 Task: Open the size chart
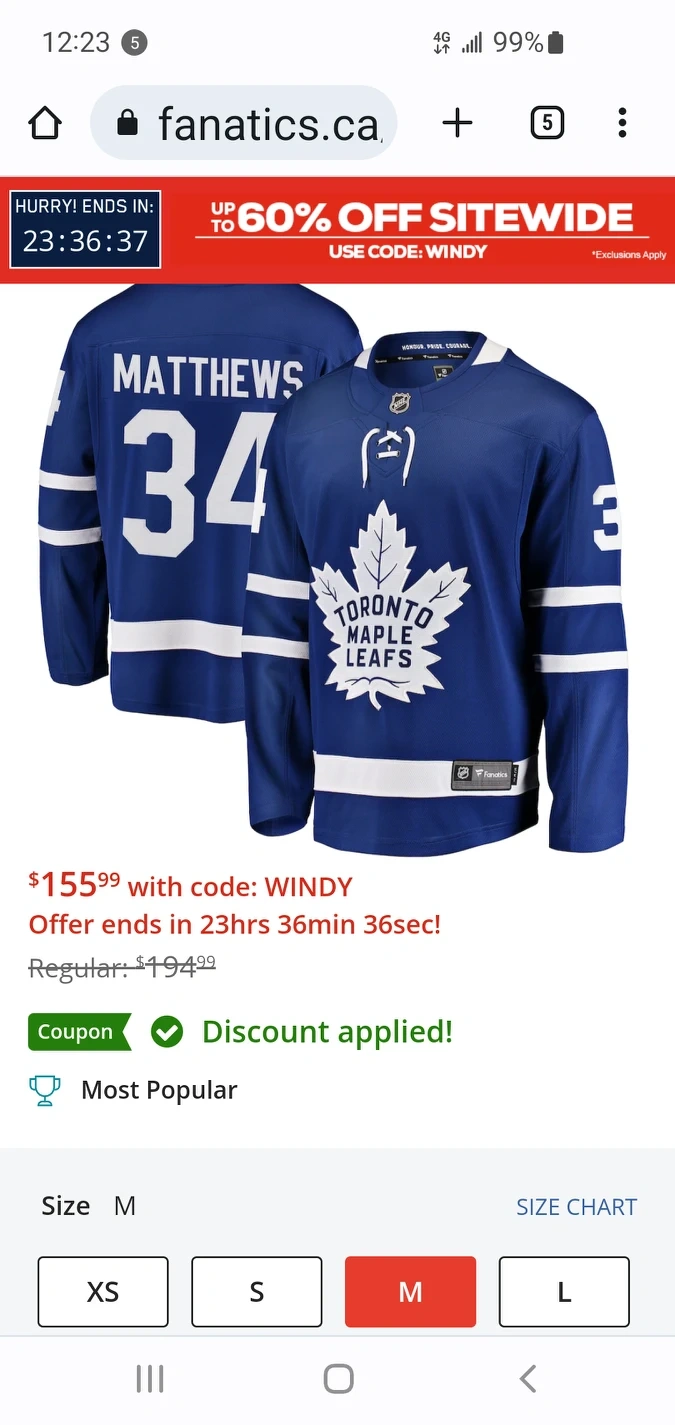pos(576,1207)
